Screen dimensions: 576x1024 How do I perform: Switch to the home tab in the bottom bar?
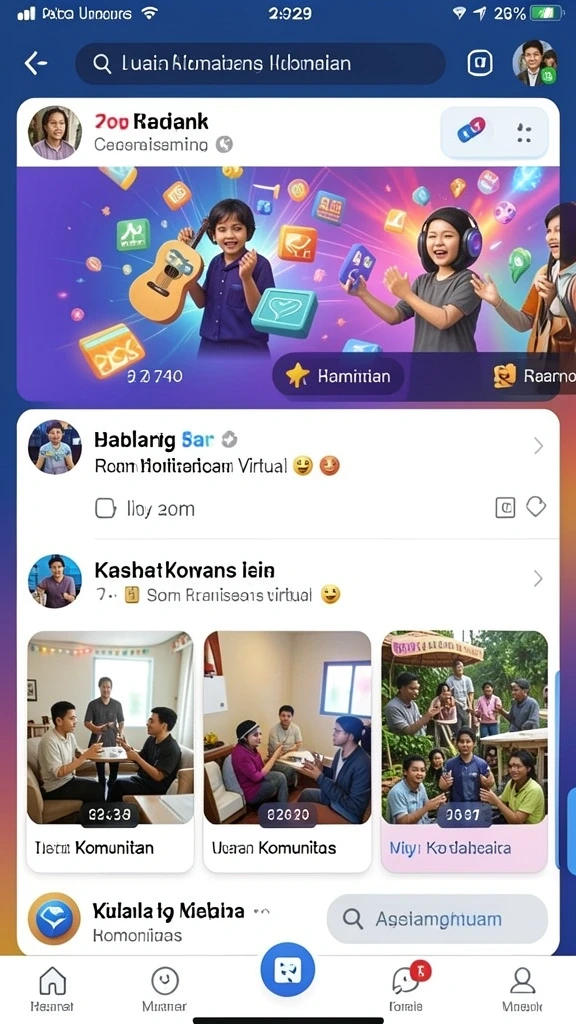52,989
